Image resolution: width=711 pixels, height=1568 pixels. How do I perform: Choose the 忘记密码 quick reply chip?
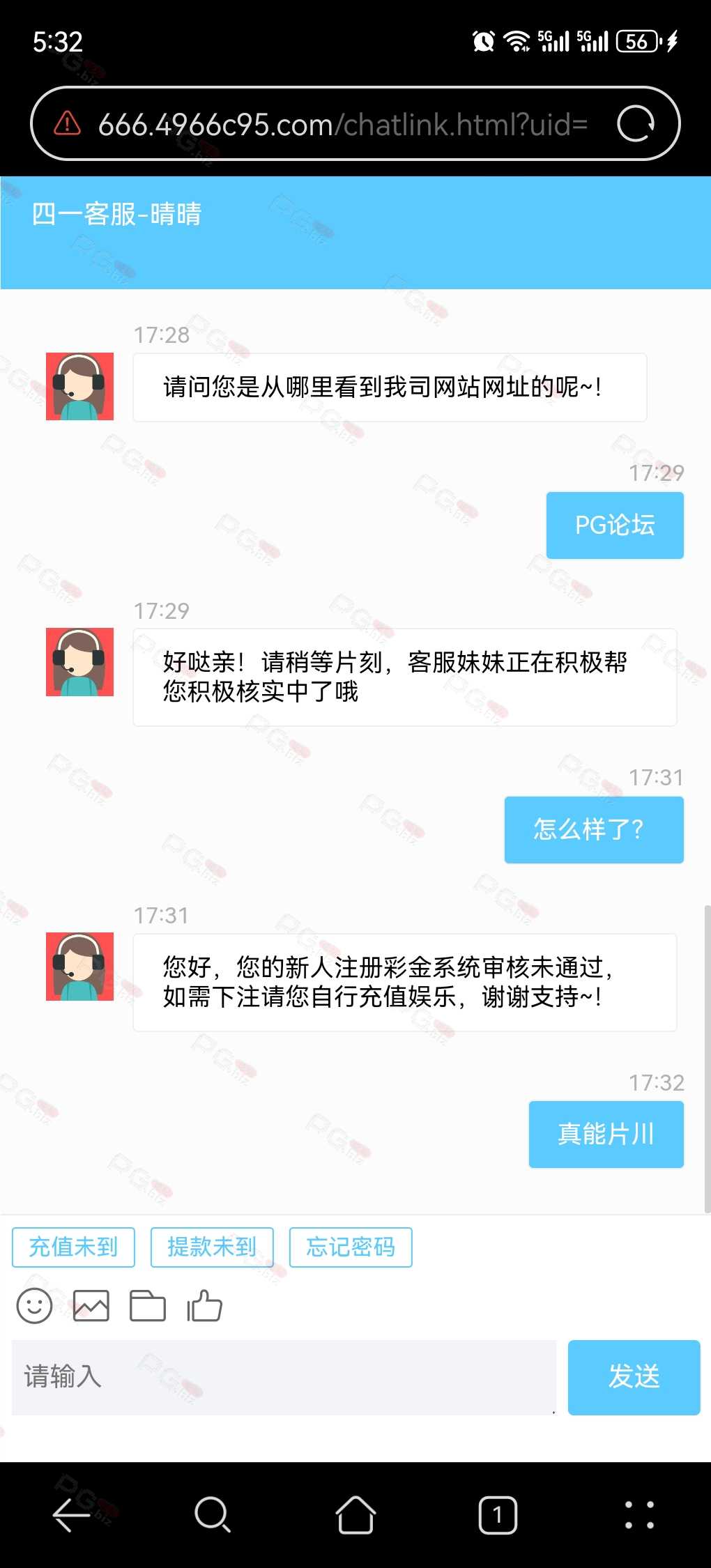(351, 1247)
